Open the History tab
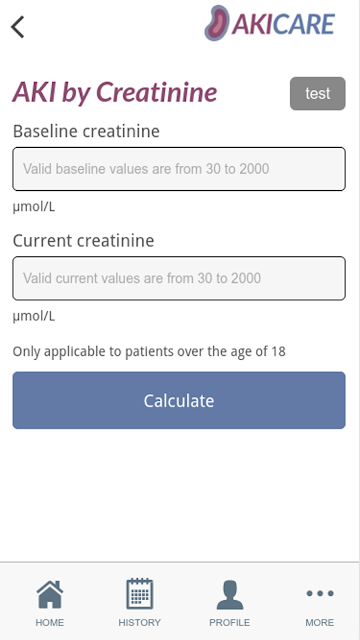The image size is (360, 640). pyautogui.click(x=140, y=603)
